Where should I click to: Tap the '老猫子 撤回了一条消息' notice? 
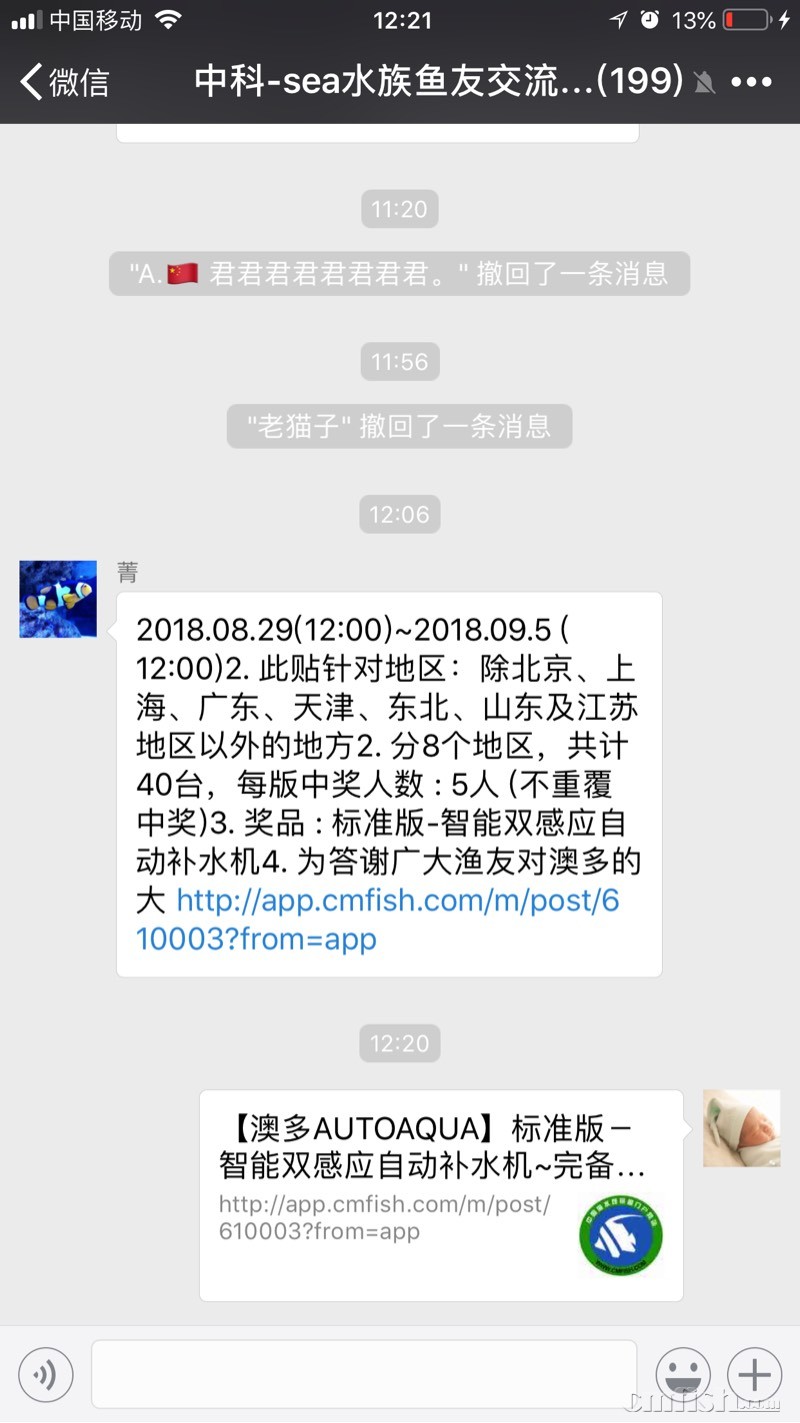click(x=399, y=426)
